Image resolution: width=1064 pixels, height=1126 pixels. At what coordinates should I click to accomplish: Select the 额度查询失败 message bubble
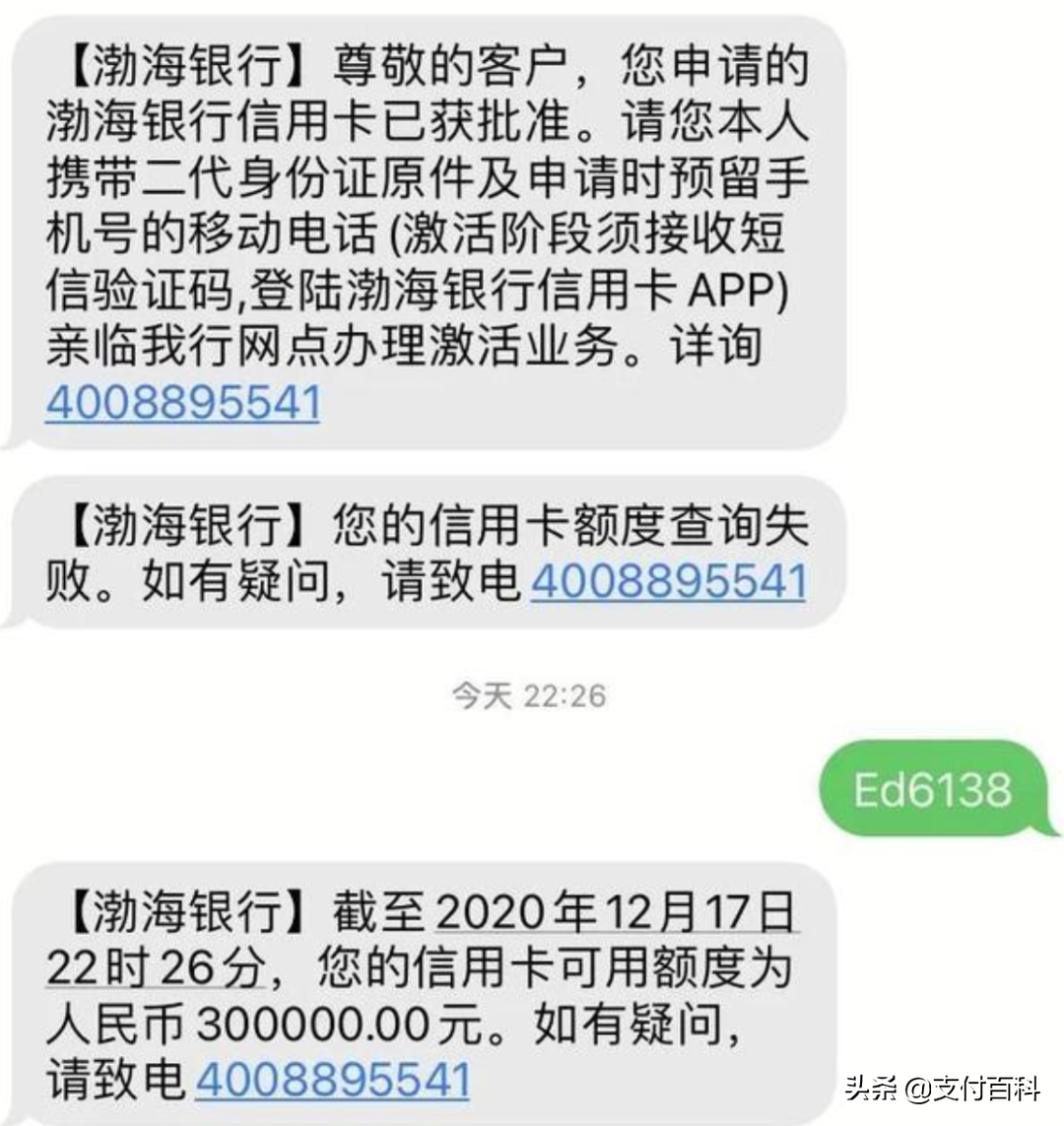pyautogui.click(x=424, y=552)
